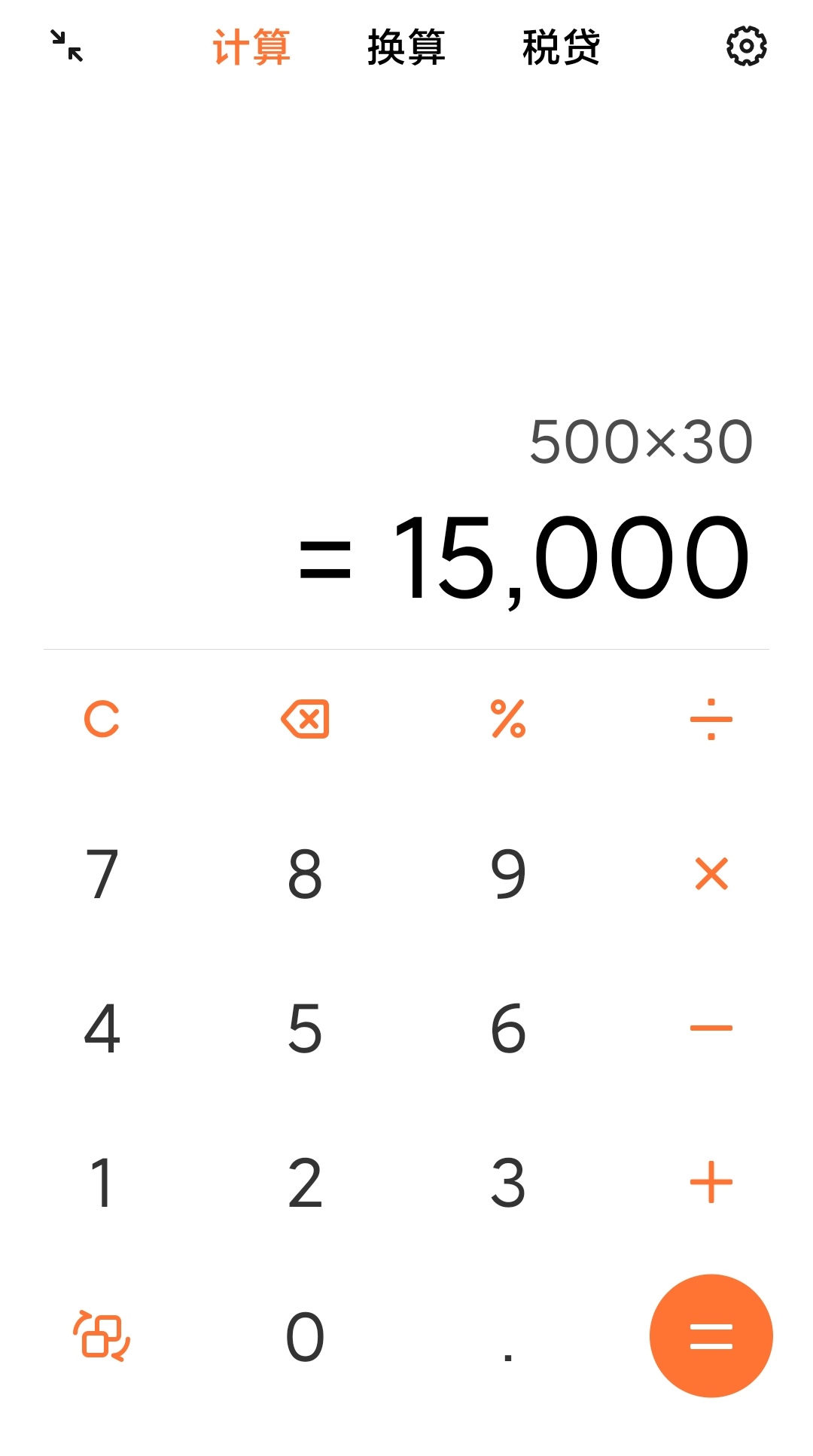The height and width of the screenshot is (1456, 813).
Task: Switch to the 税贷 tab
Action: coord(561,47)
